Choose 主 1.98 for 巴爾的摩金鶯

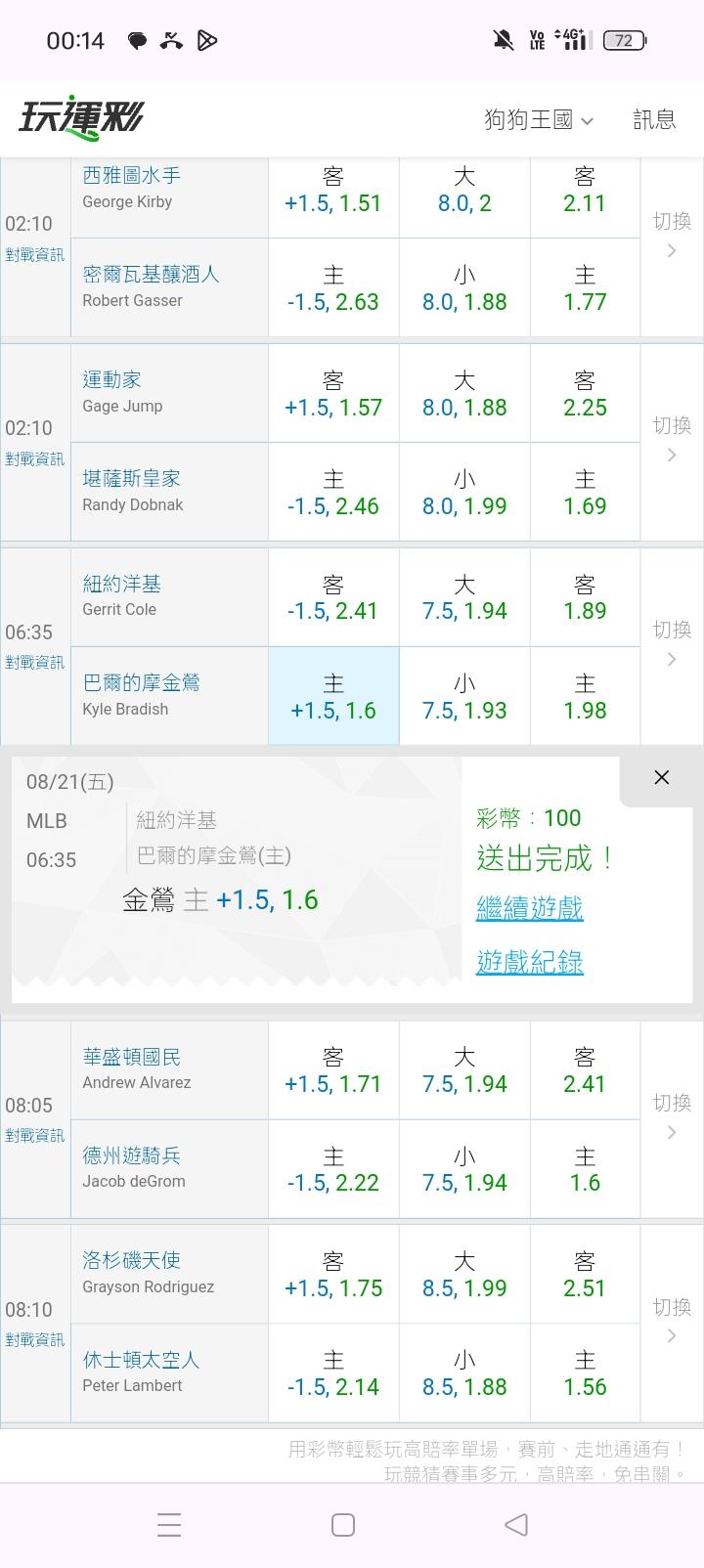click(x=585, y=697)
